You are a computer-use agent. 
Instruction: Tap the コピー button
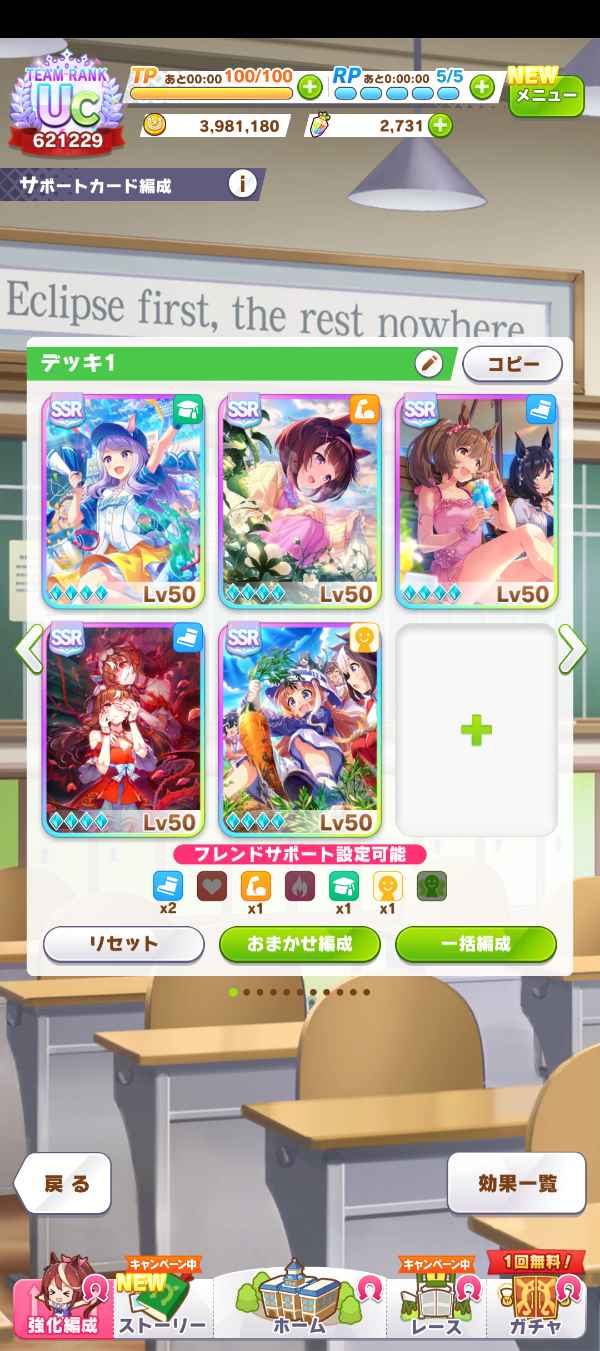pyautogui.click(x=512, y=364)
